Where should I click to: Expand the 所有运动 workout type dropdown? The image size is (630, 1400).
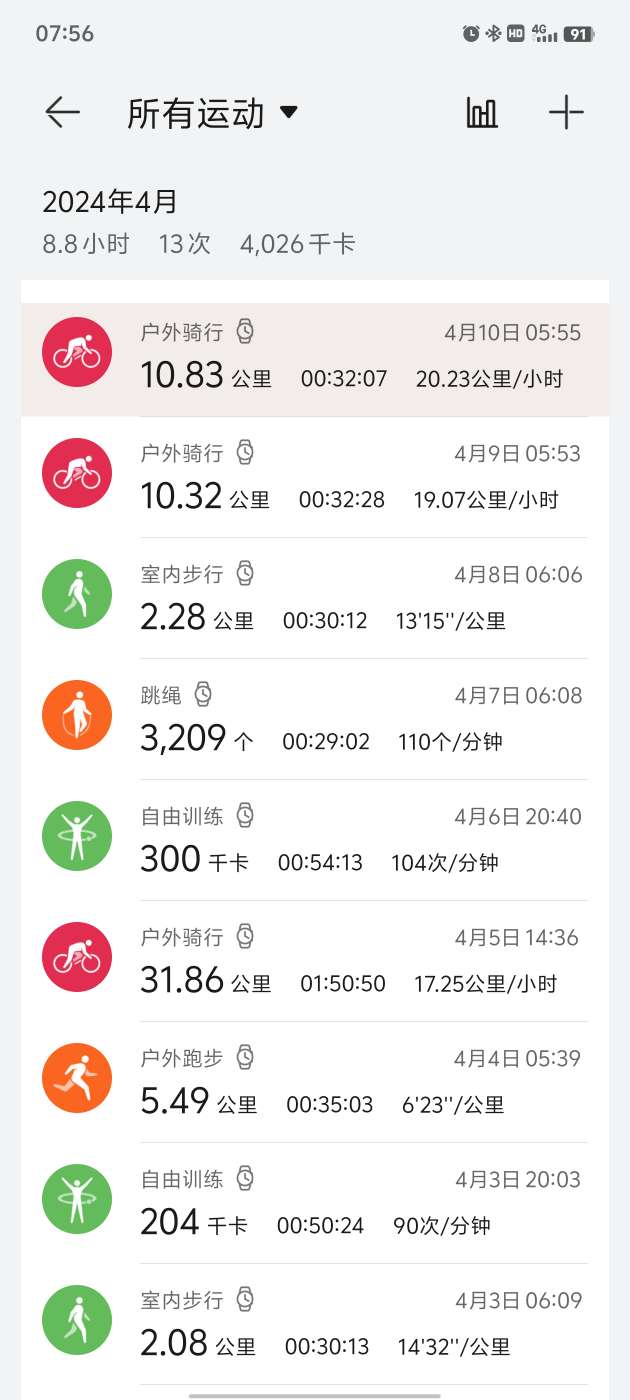pos(212,113)
